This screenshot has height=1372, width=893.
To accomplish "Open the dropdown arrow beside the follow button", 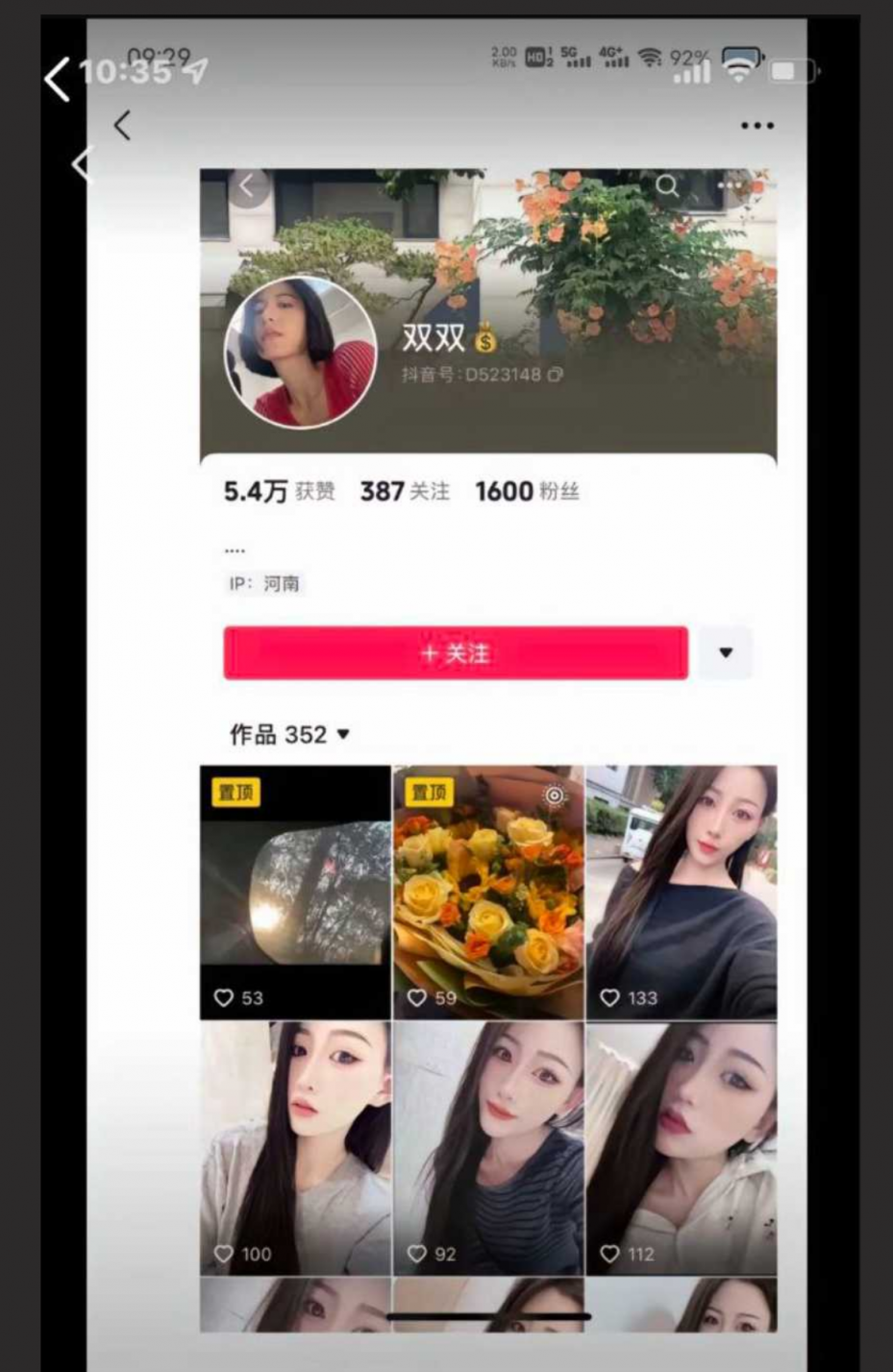I will [x=725, y=653].
